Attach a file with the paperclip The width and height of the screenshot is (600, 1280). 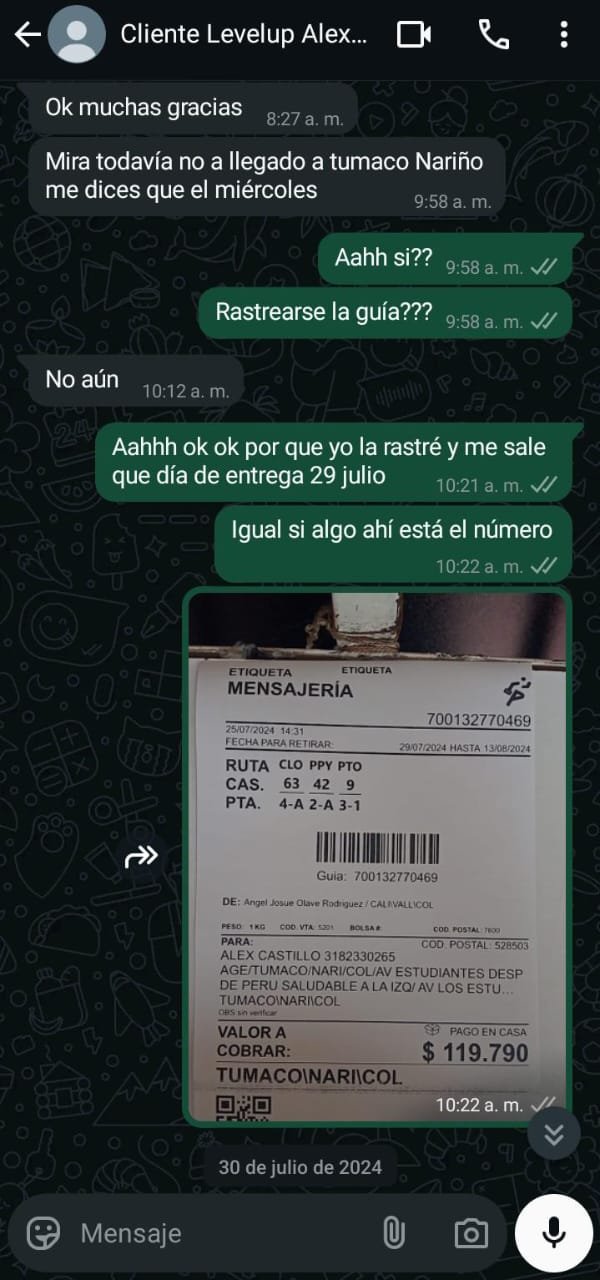pos(394,1233)
